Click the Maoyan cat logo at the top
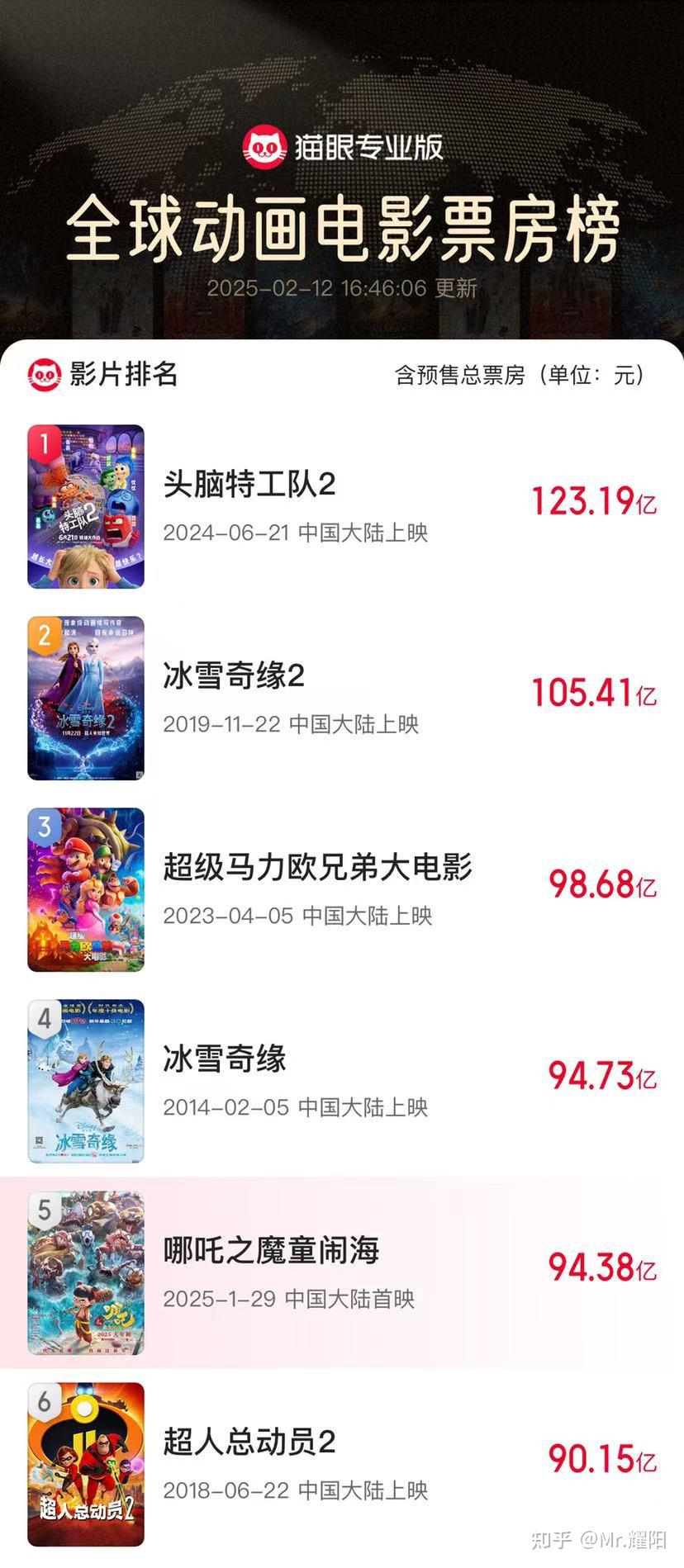The image size is (684, 1568). coord(266,144)
